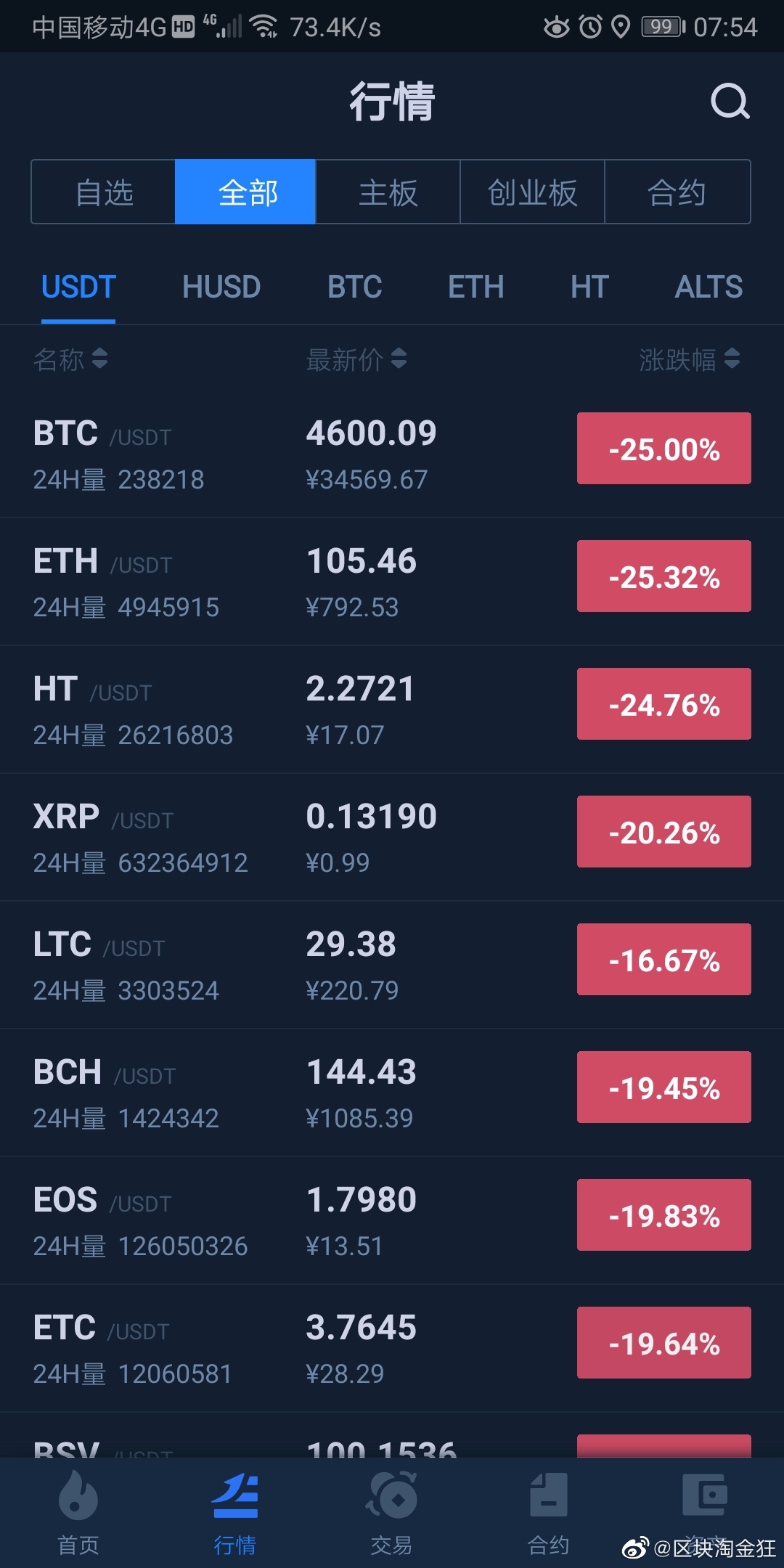This screenshot has height=1568, width=784.
Task: Tap the 行情 markets icon in bottom bar
Action: (x=235, y=1495)
